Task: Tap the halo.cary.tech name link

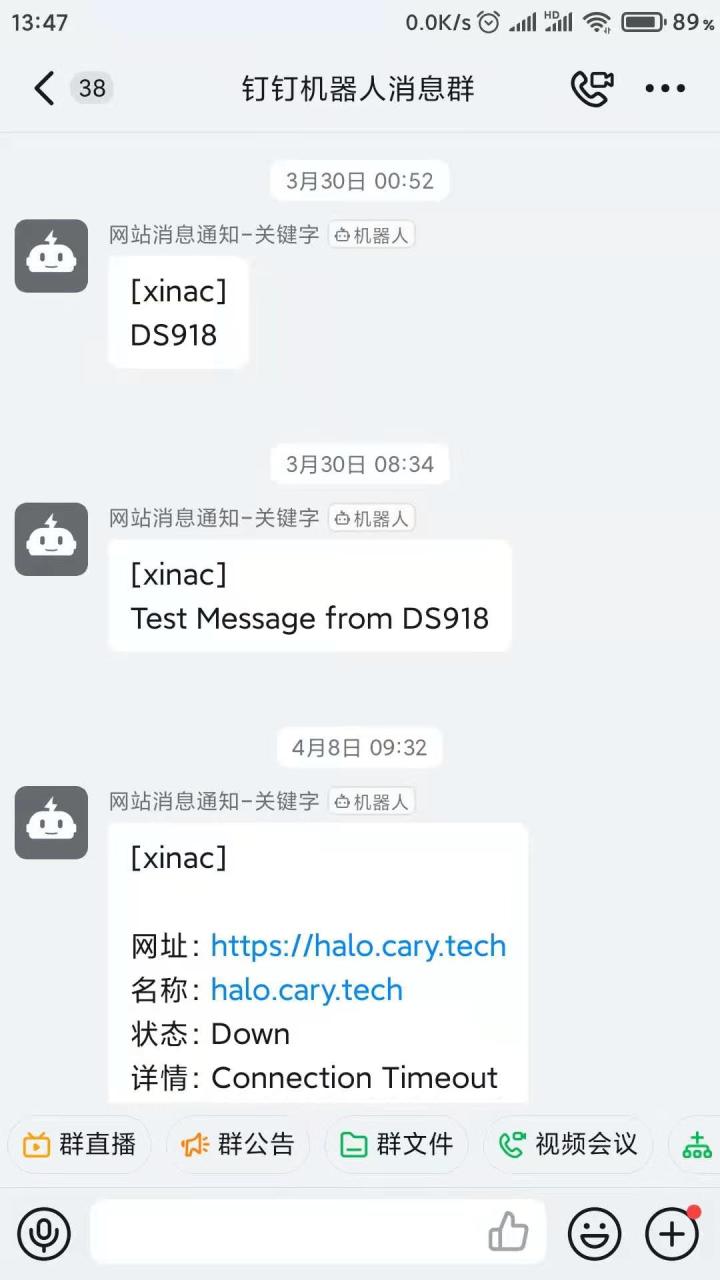Action: [x=306, y=990]
